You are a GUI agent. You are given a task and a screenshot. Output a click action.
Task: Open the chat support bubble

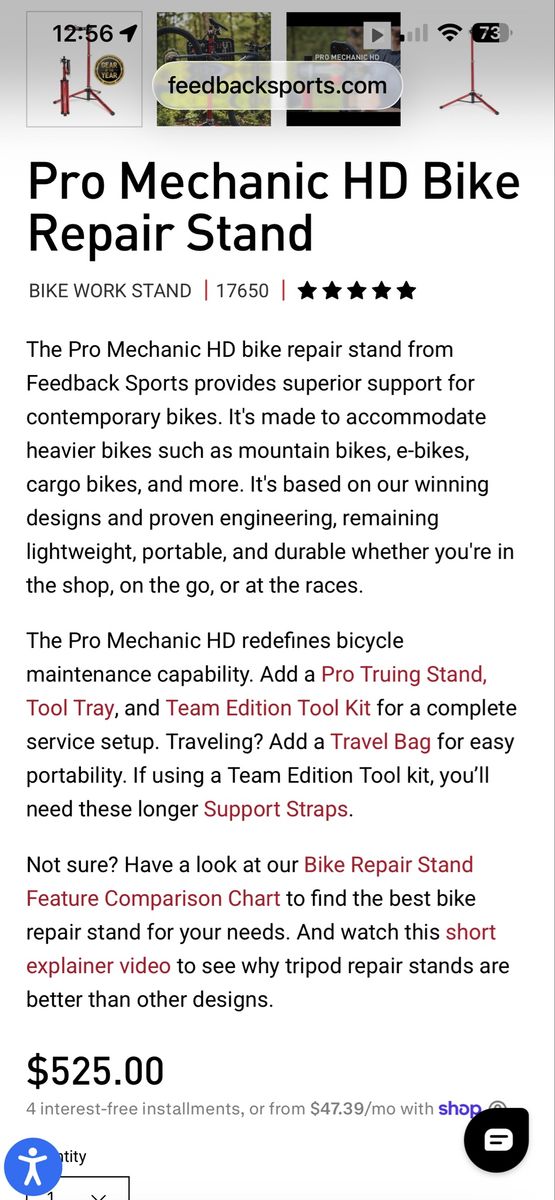point(497,1139)
